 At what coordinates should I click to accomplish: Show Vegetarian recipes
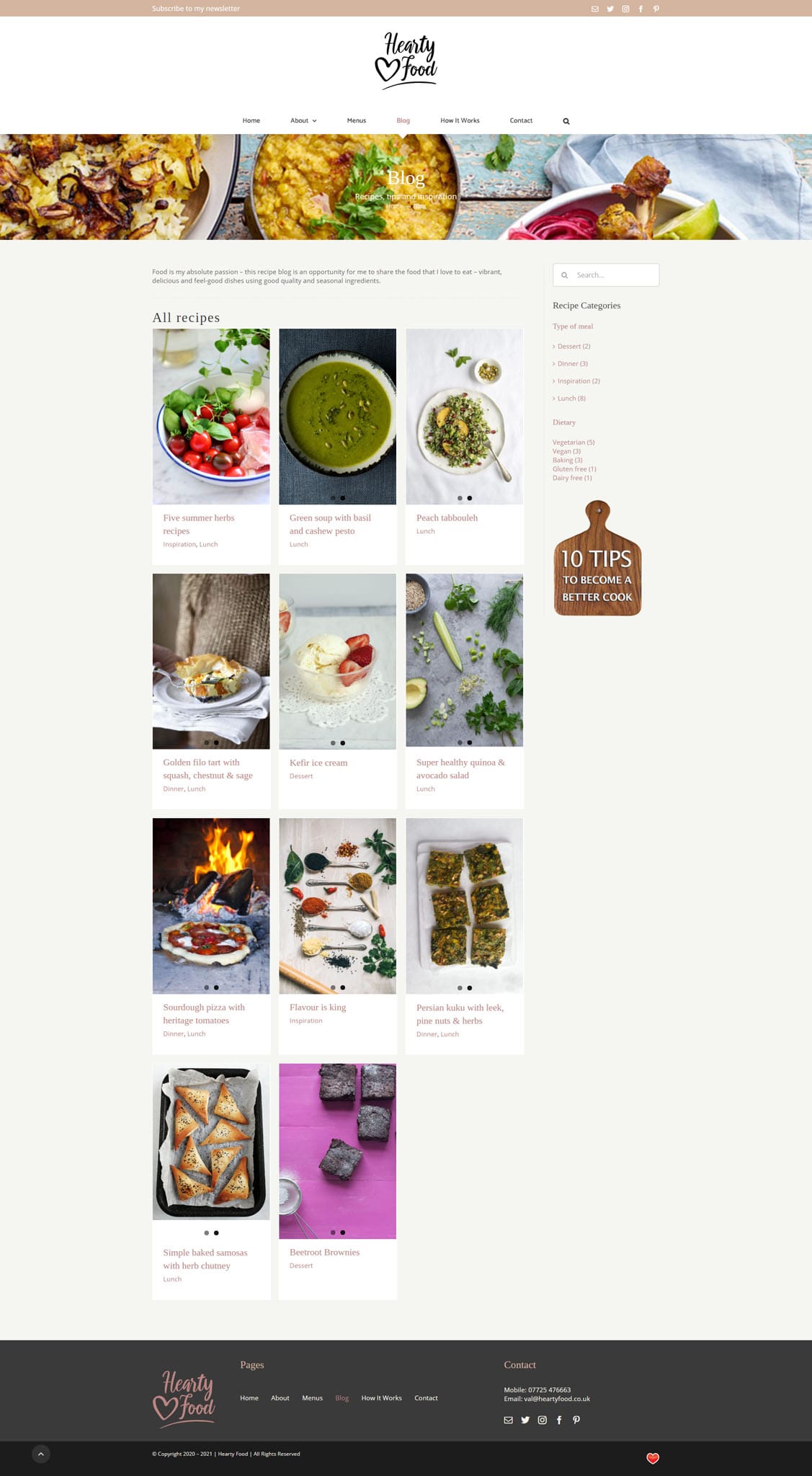(x=574, y=443)
